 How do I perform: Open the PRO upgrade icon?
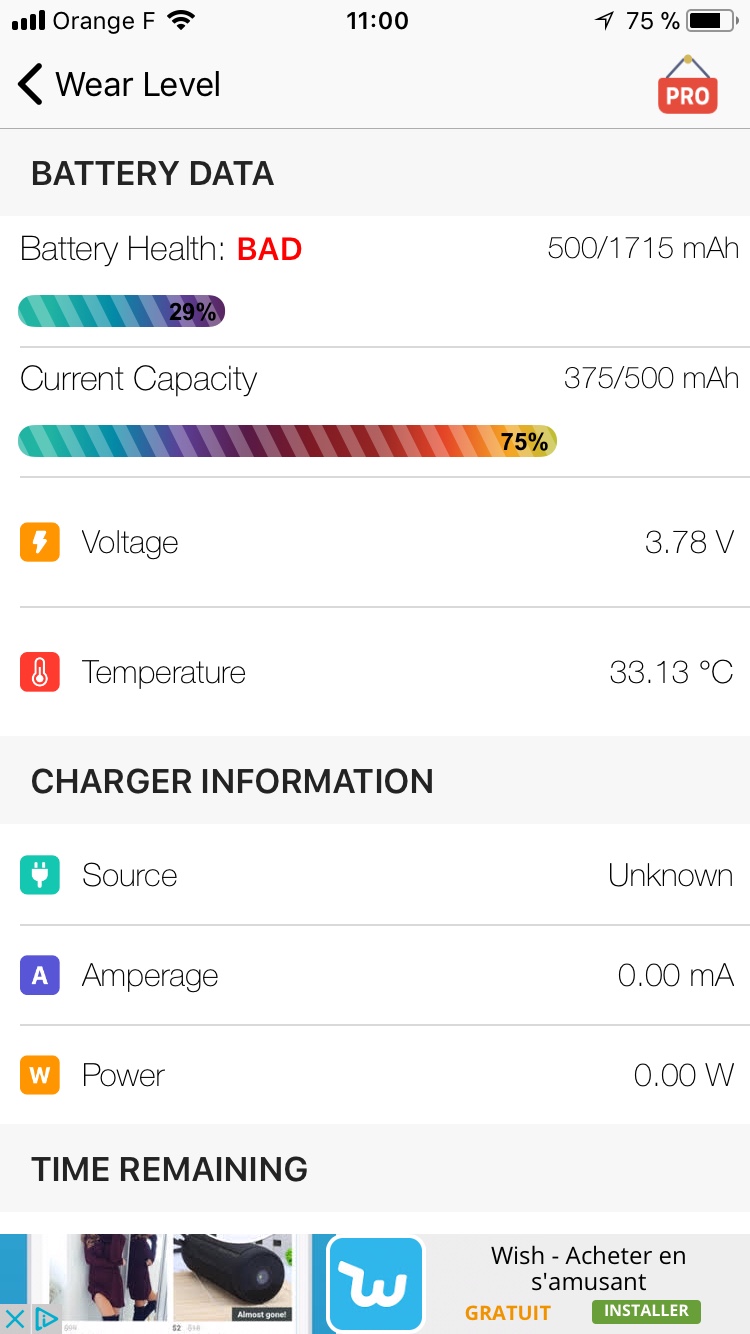pyautogui.click(x=687, y=86)
